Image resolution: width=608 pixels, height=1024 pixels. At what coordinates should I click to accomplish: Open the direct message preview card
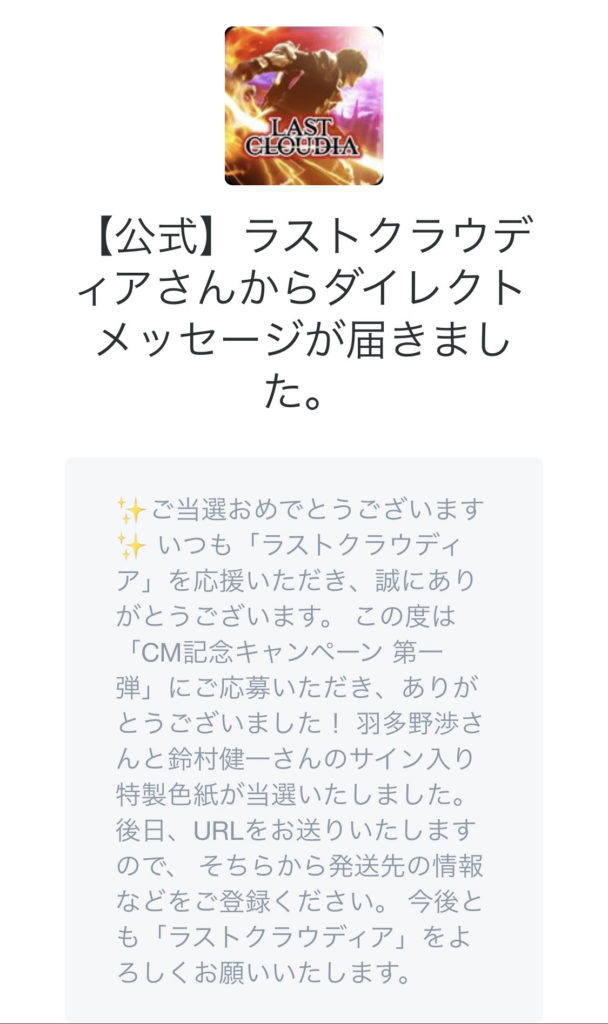tap(304, 739)
